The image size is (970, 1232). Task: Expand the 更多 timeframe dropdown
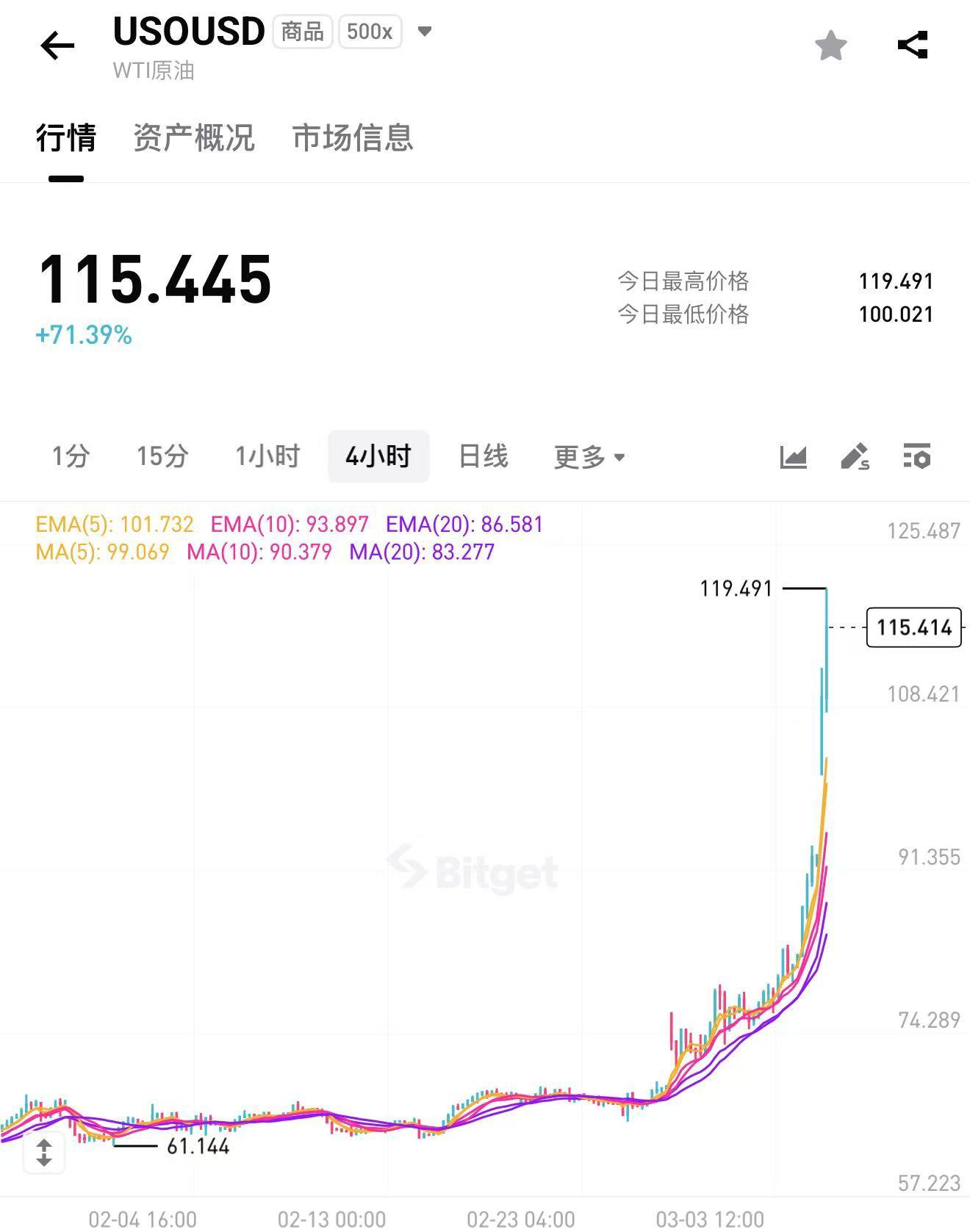[x=589, y=457]
